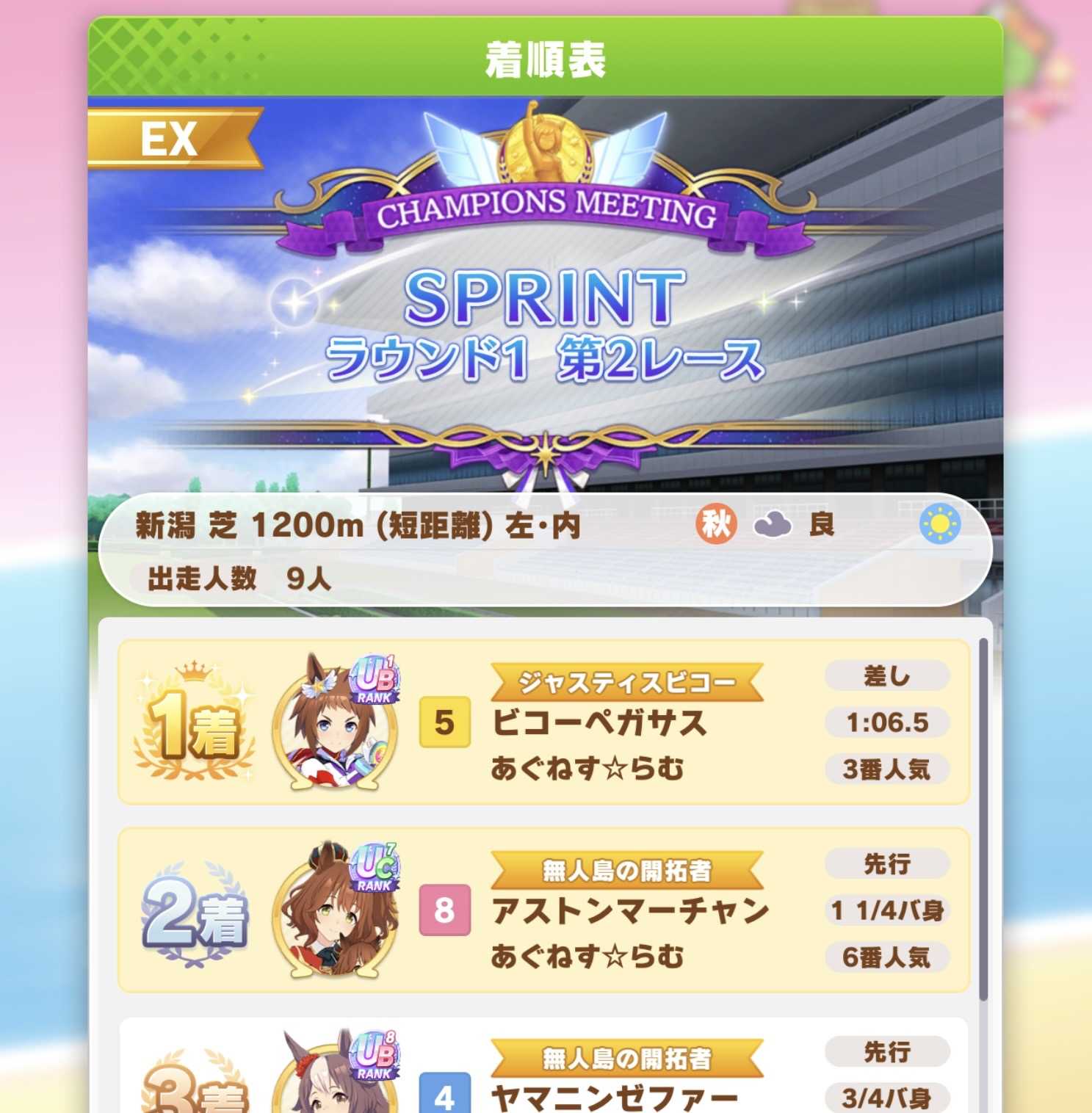Open 3rd place ヤマニンゼファー result row
This screenshot has width=1092, height=1113.
click(543, 1072)
